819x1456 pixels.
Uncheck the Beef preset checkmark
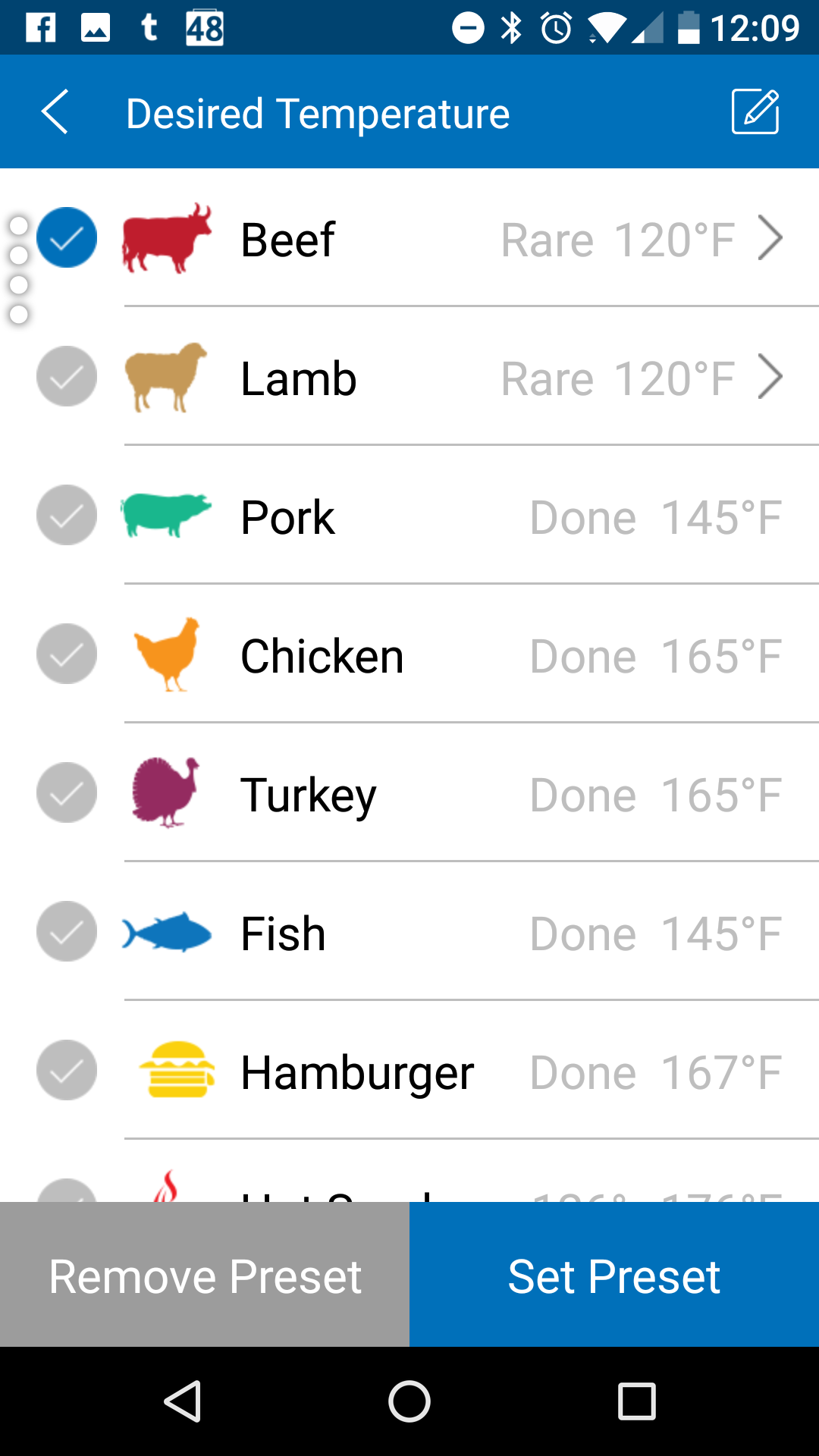point(67,237)
